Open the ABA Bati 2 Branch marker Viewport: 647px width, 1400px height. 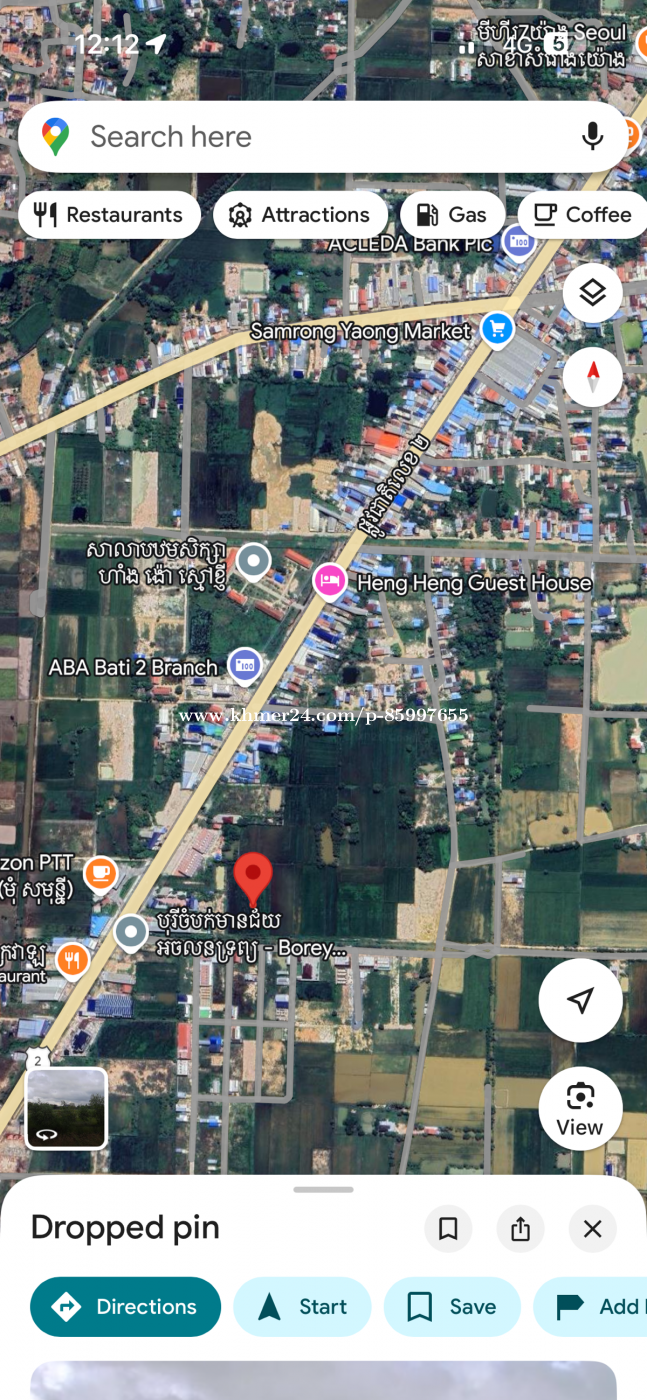pyautogui.click(x=244, y=666)
